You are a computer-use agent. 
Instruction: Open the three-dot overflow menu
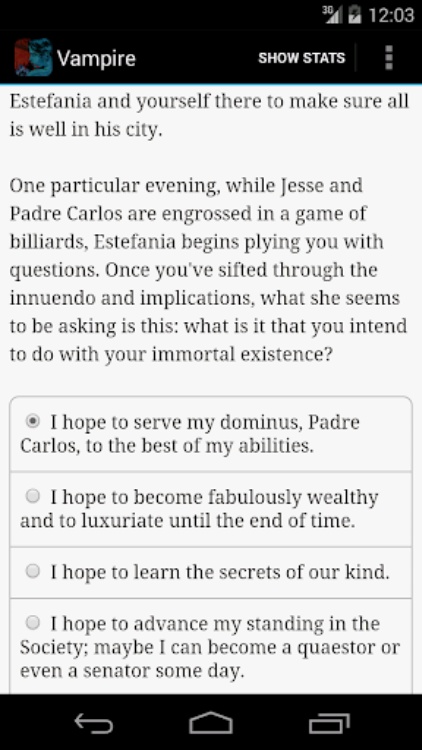[x=389, y=58]
